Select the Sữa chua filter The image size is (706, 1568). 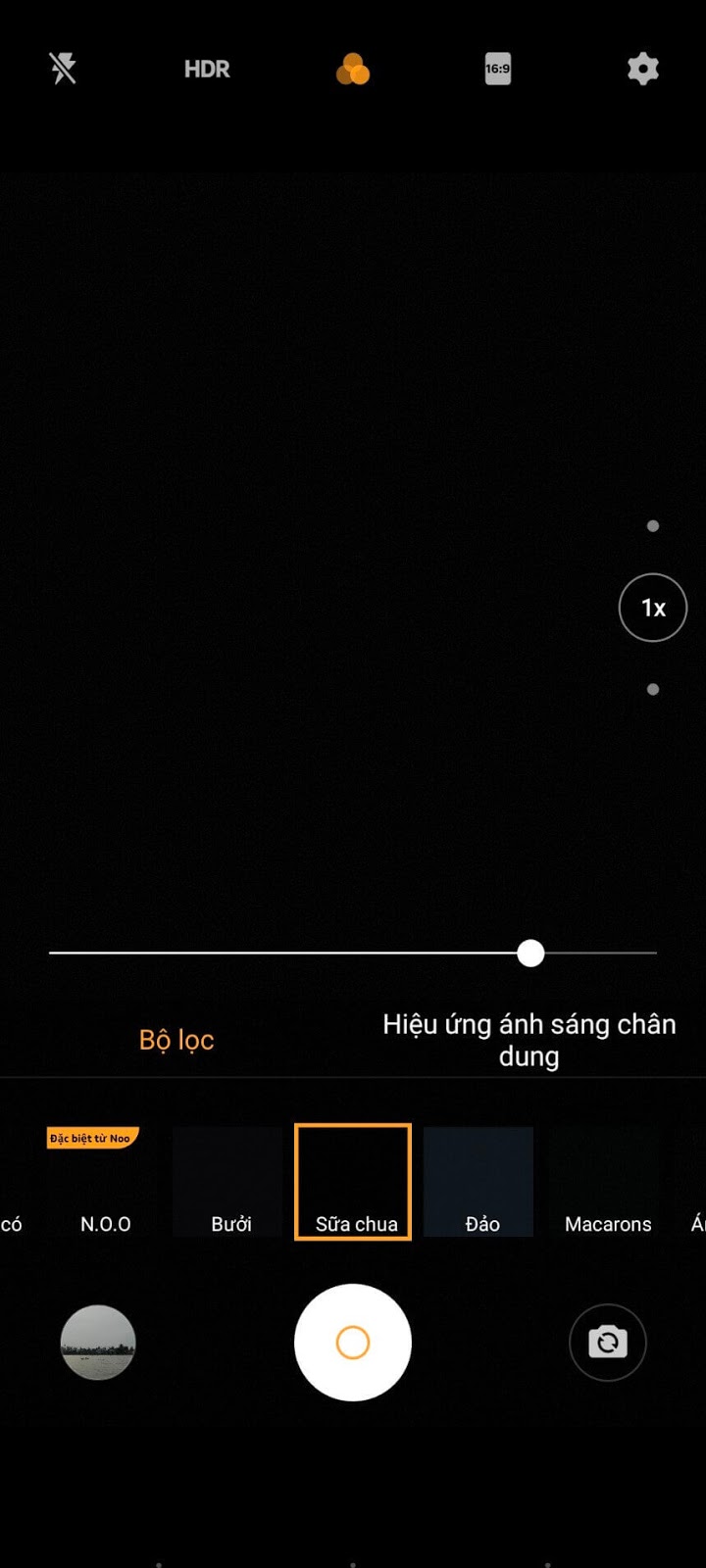(353, 1182)
